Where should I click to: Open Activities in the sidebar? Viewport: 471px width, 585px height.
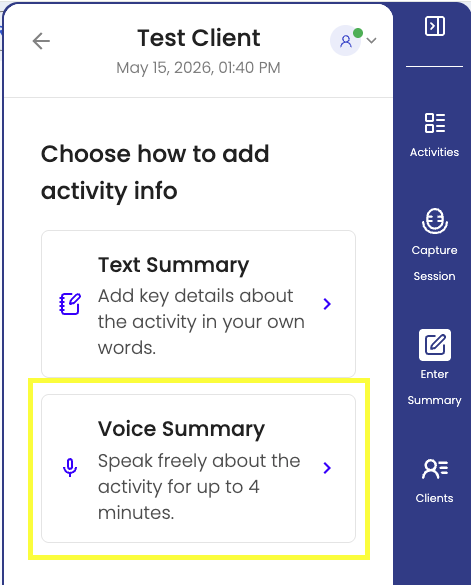pos(434,135)
